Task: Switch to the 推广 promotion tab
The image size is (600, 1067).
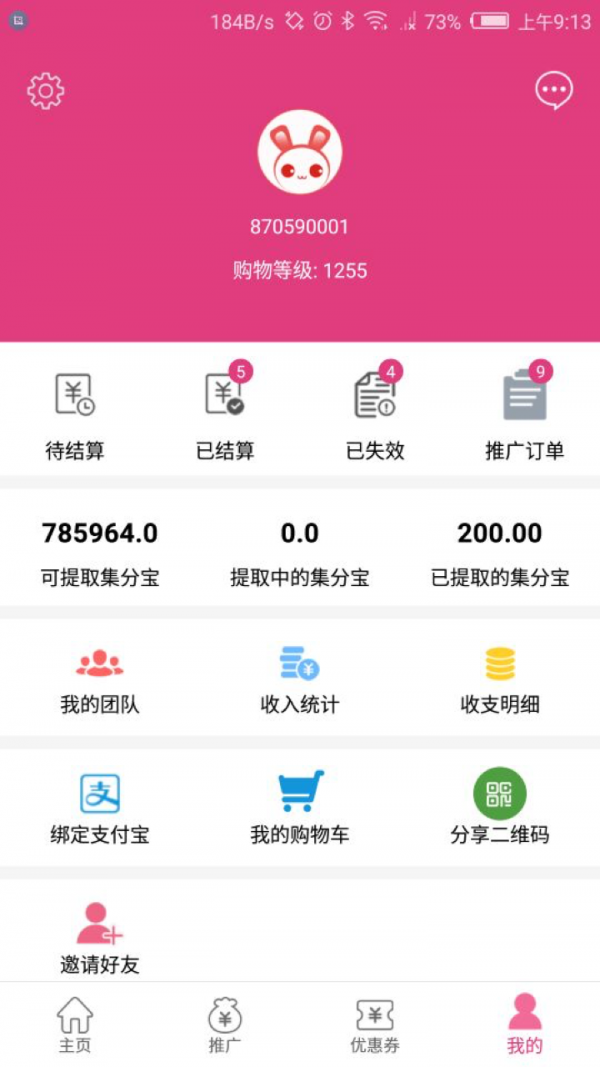Action: [225, 1025]
